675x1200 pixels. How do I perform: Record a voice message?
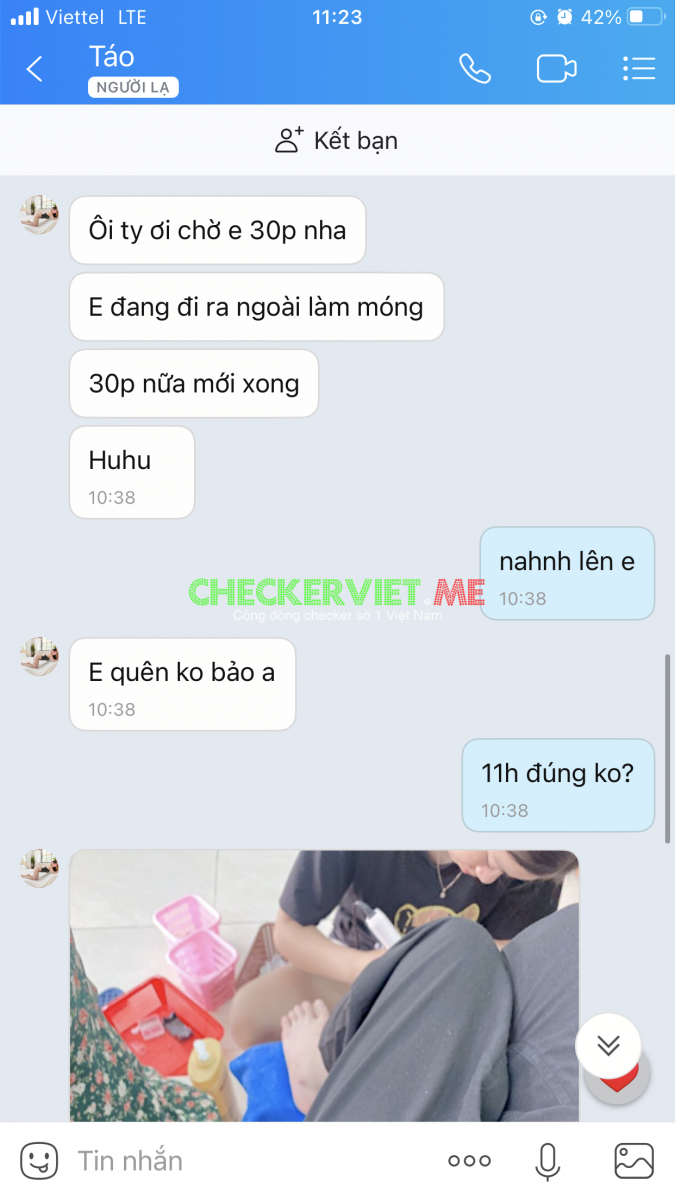[547, 1161]
